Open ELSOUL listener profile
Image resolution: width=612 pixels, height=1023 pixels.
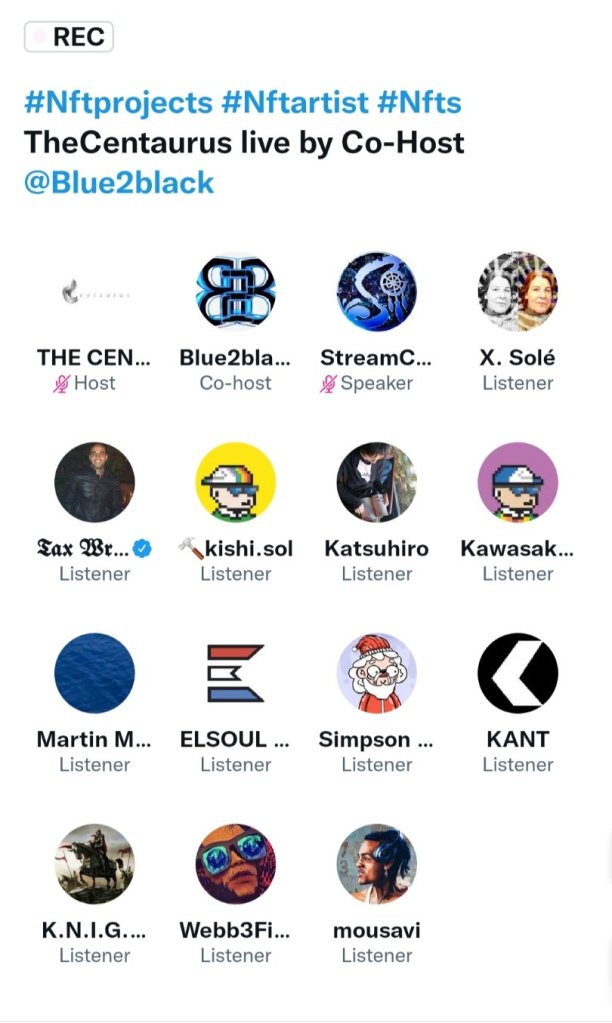tap(236, 673)
